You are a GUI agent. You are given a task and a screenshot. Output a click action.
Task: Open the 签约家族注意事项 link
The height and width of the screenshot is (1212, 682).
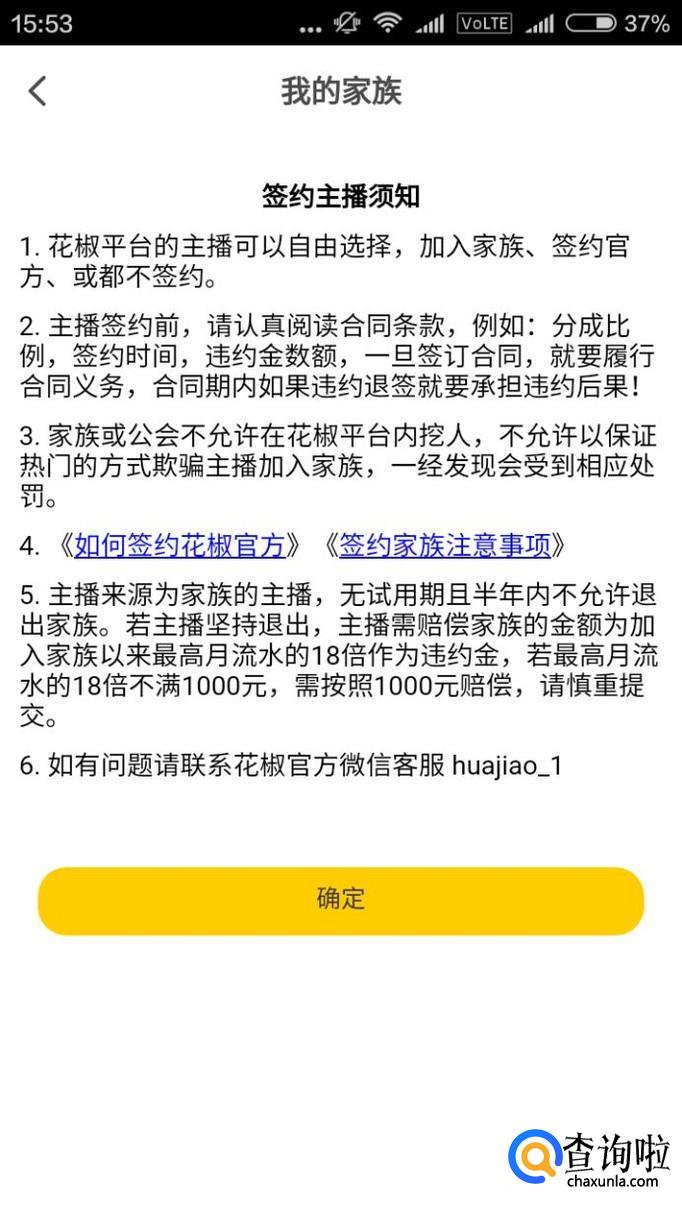[445, 546]
